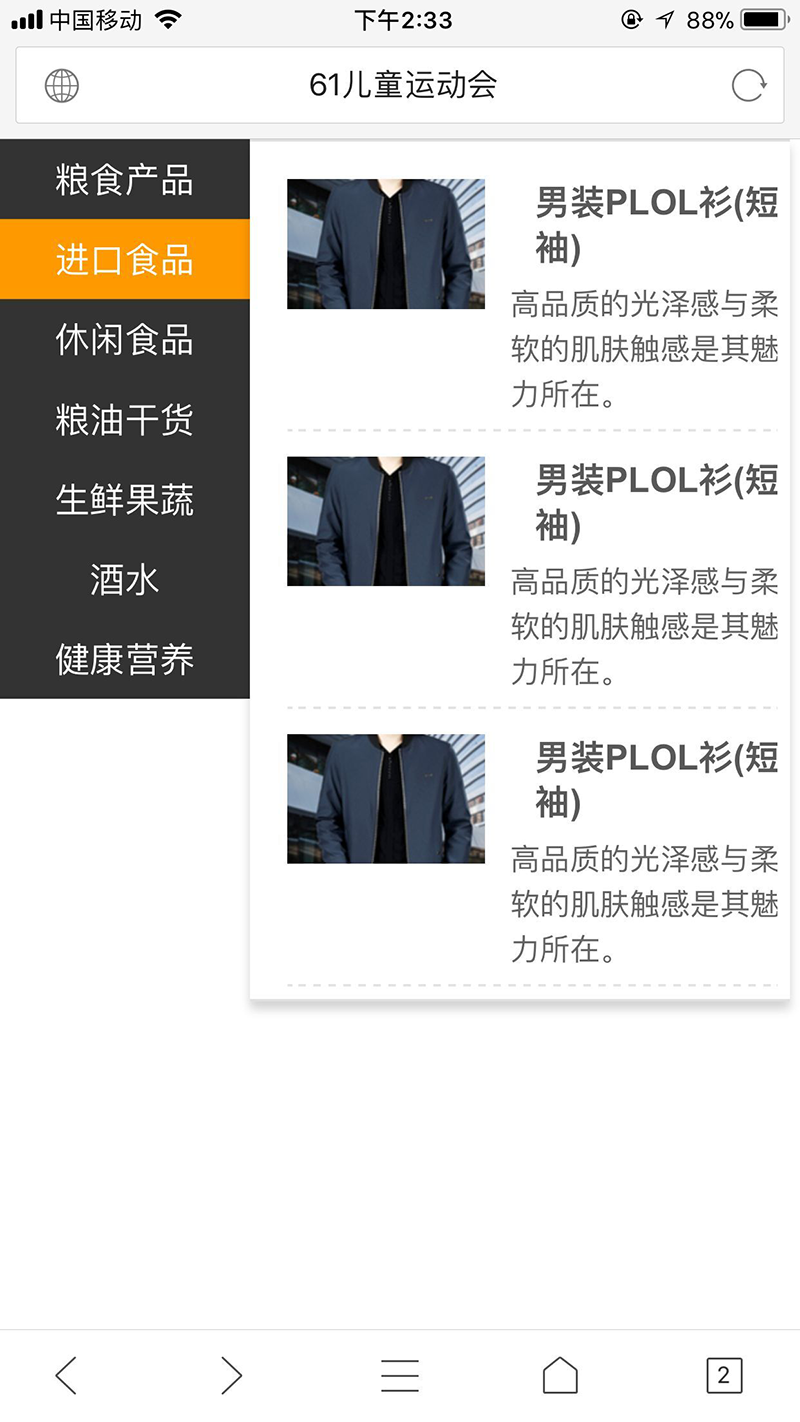800x1422 pixels.
Task: Open the browser menu via hamburger icon
Action: (x=400, y=1374)
